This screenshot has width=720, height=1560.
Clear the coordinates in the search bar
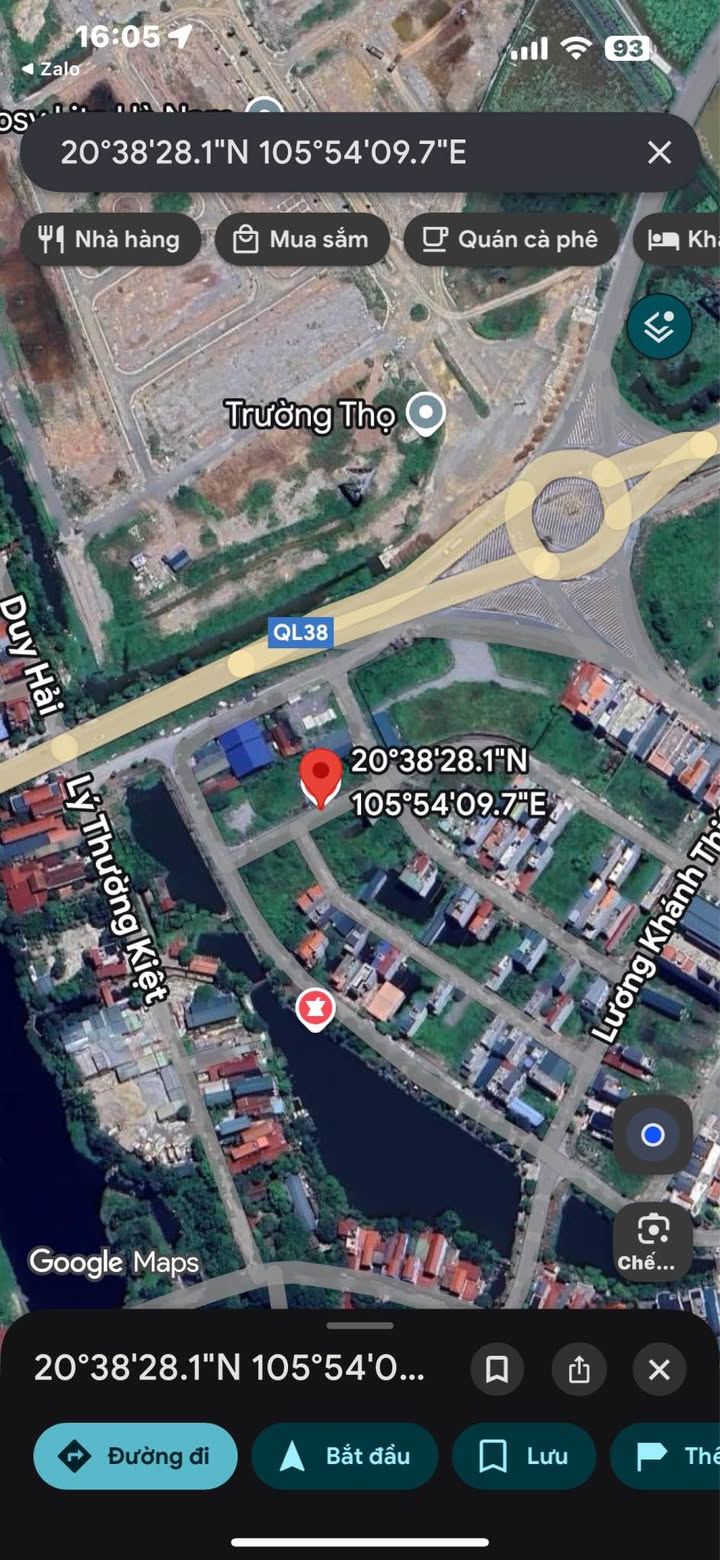pyautogui.click(x=659, y=153)
